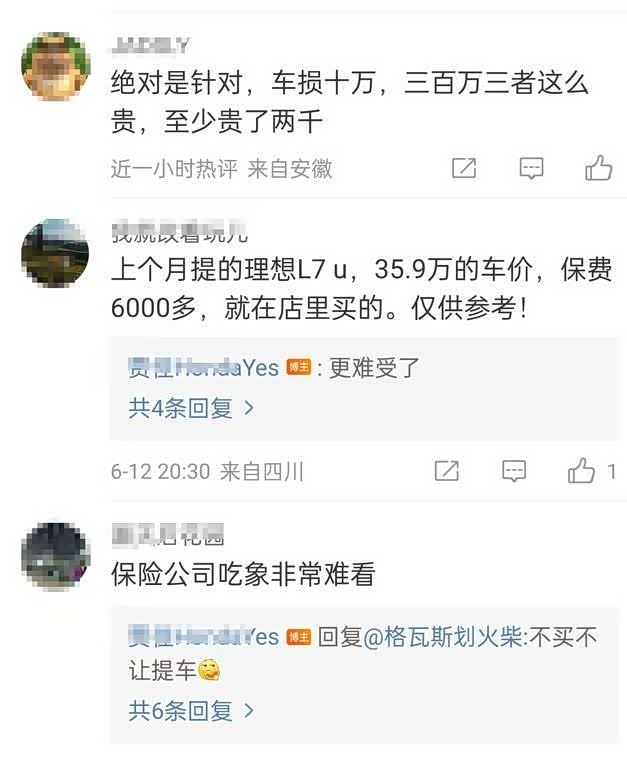The image size is (627, 760).
Task: Share the comment from 安徽
Action: 464,168
